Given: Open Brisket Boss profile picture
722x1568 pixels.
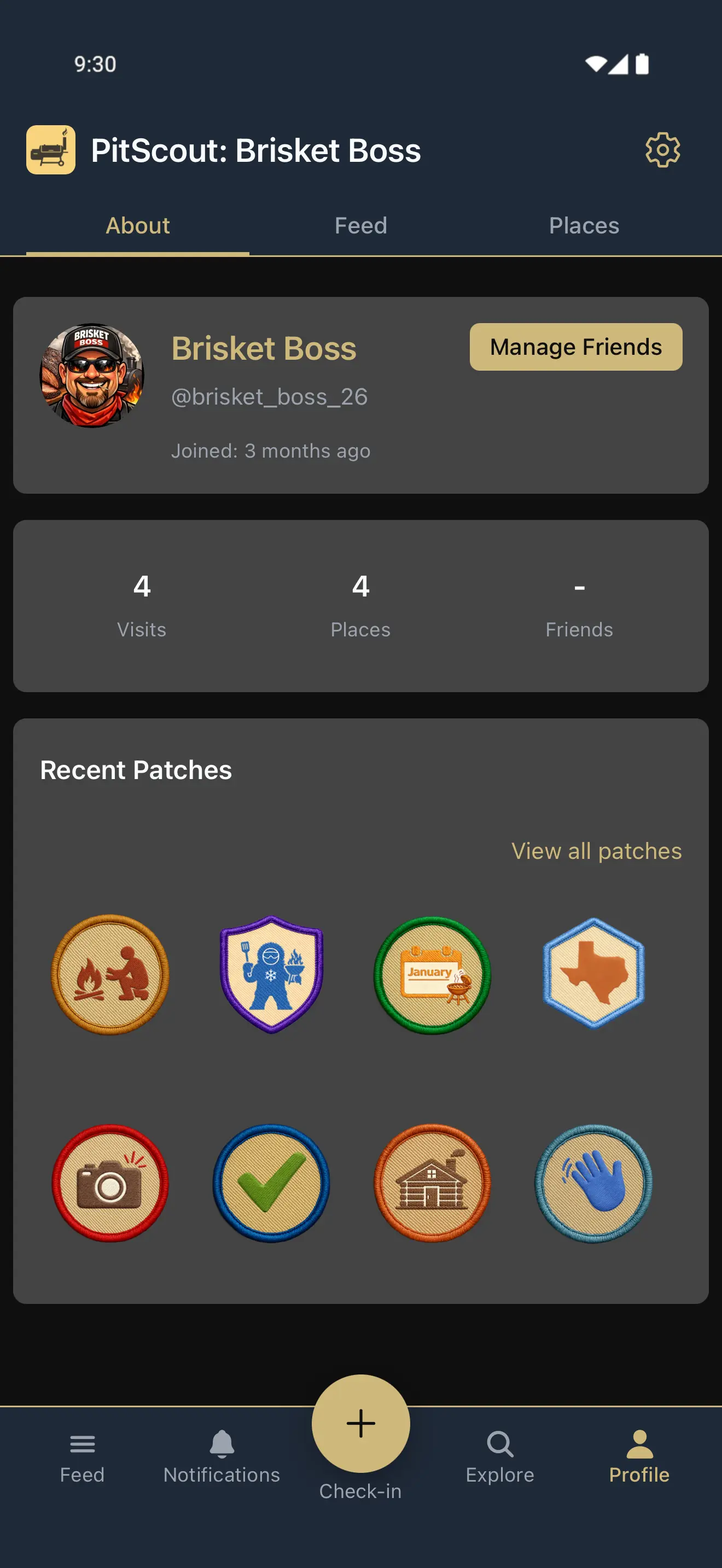Looking at the screenshot, I should 93,372.
